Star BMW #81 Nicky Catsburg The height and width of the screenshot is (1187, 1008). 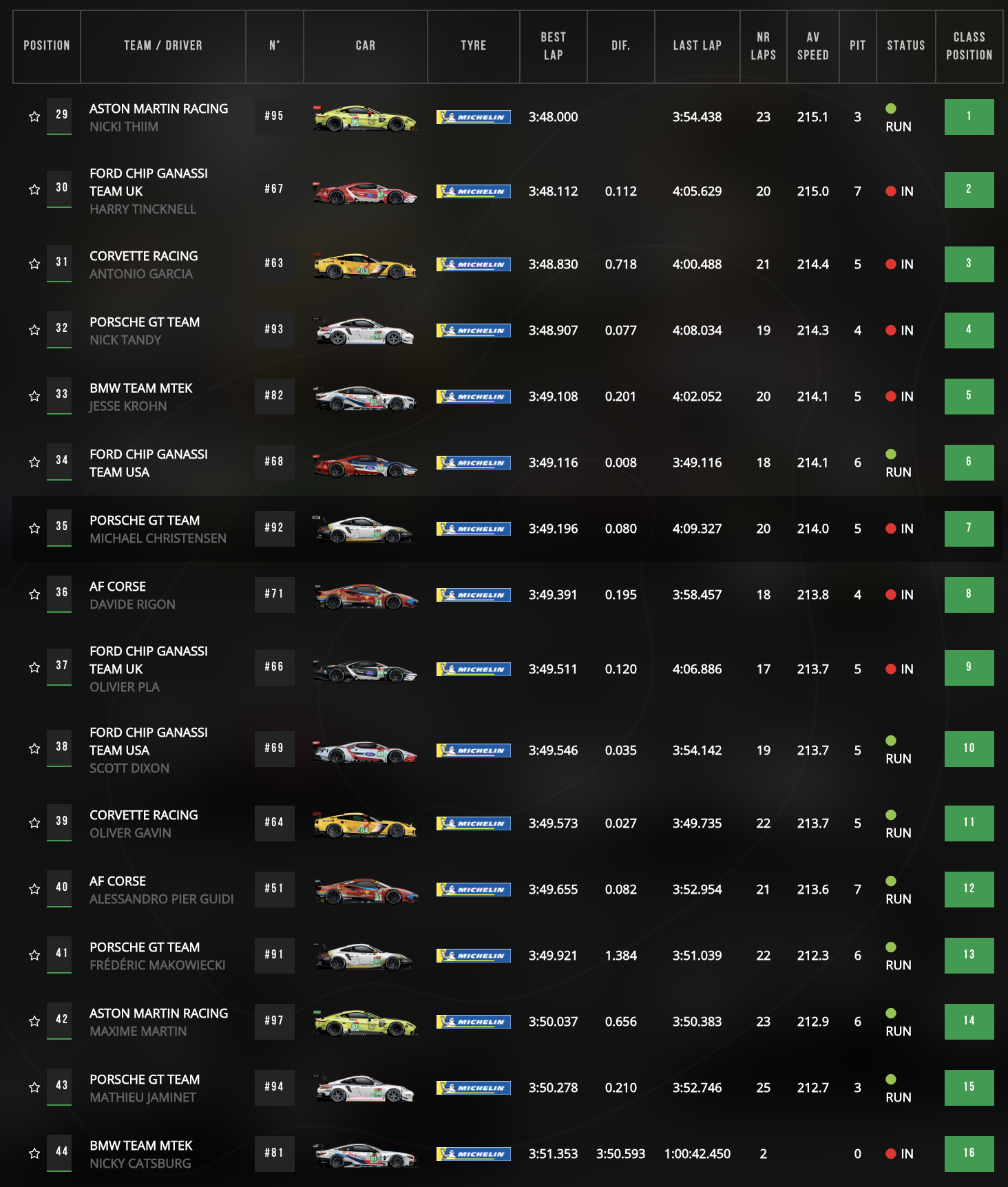[34, 1154]
